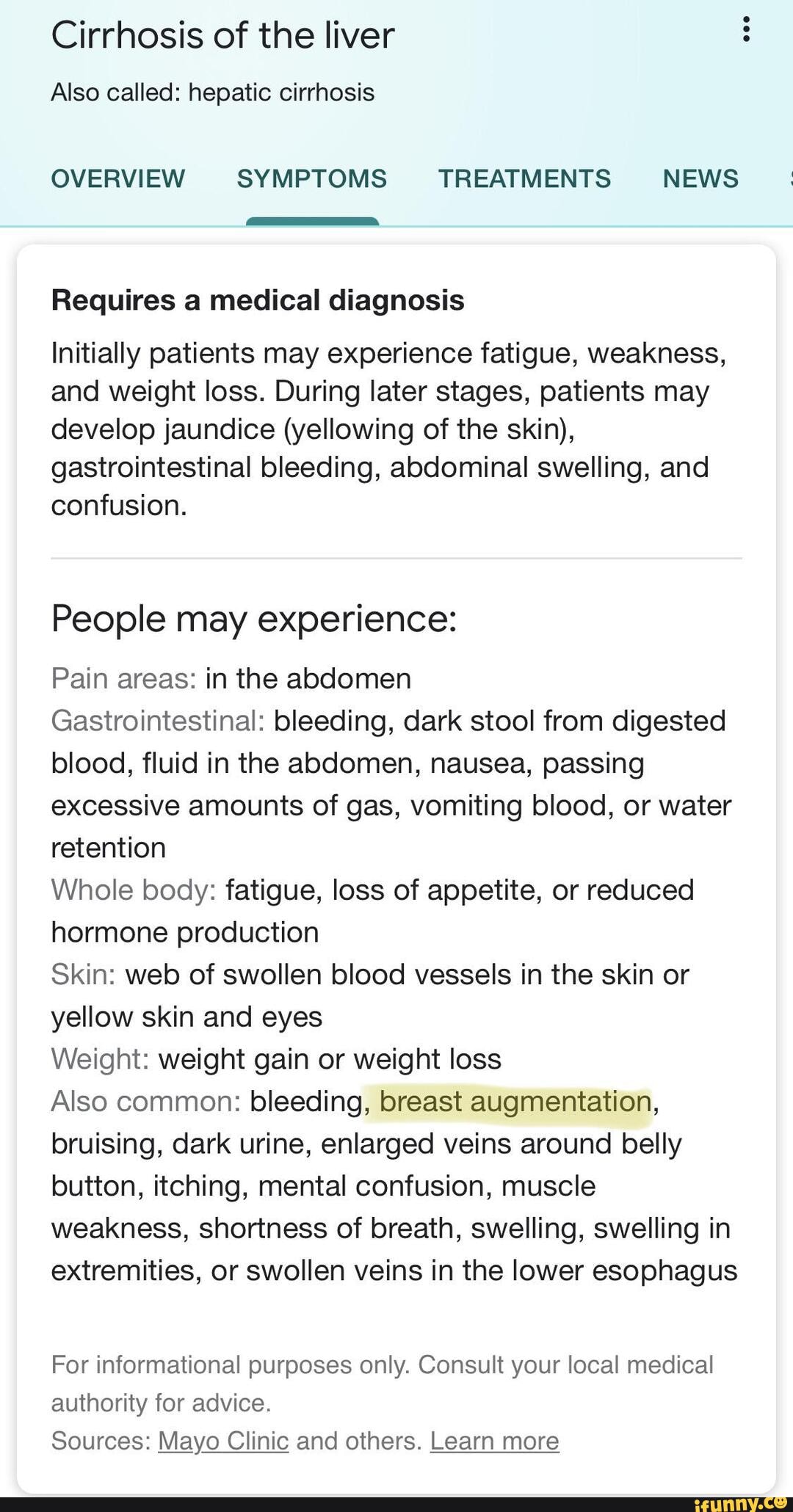Select the NEWS tab
The image size is (793, 1512).
[x=698, y=178]
